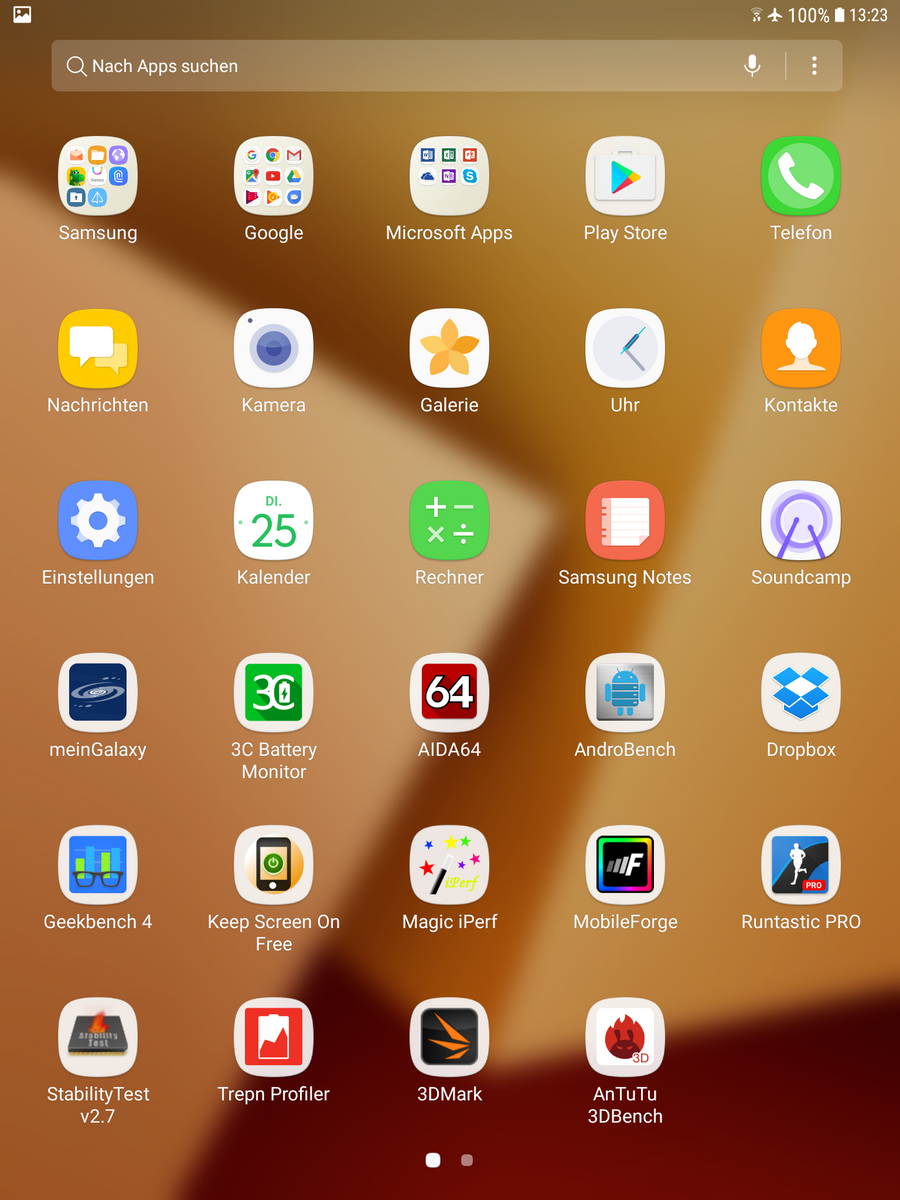Screen dimensions: 900x1200
Task: Open Dropbox
Action: pos(801,692)
